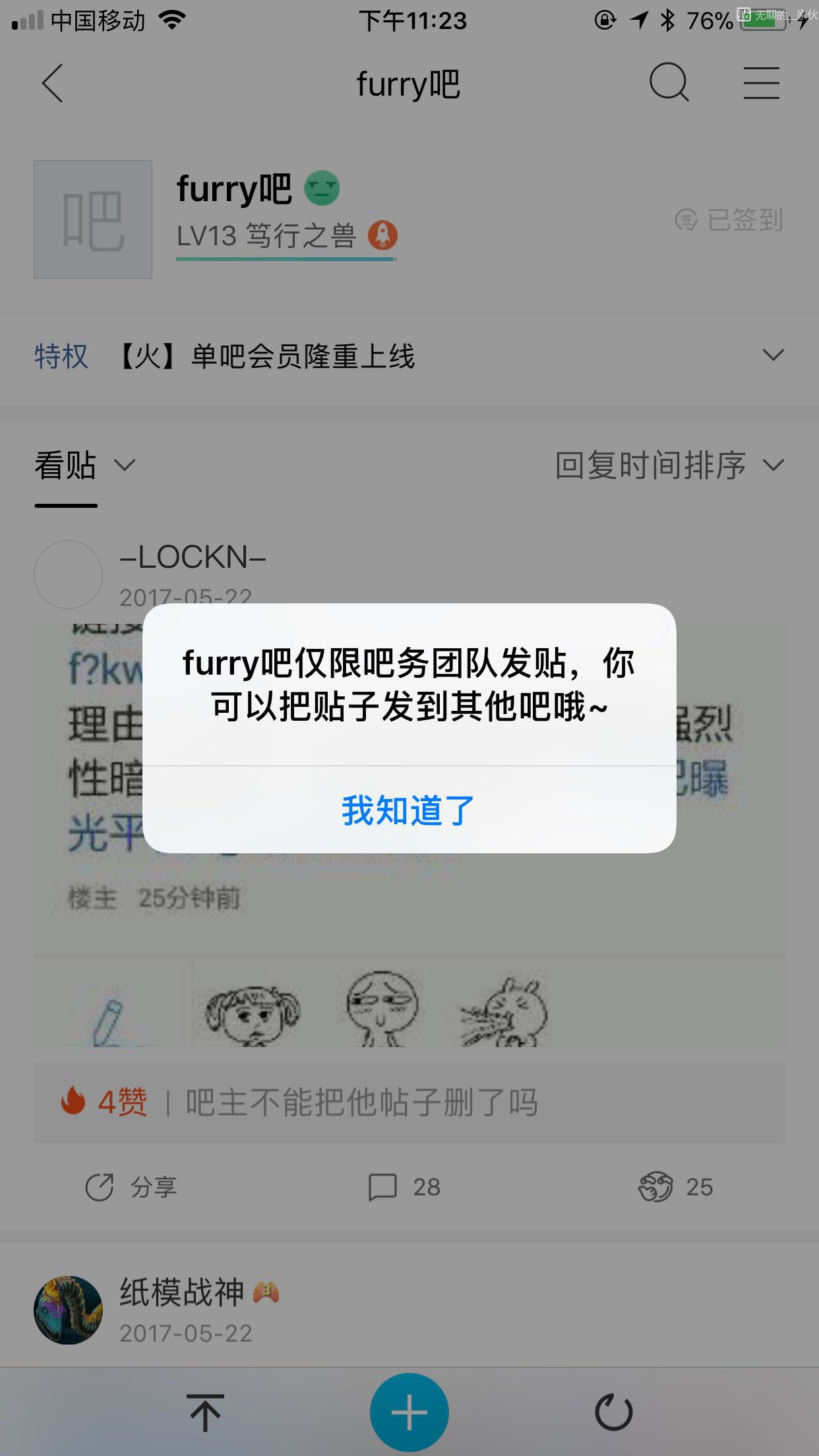Go back from furry吧
The image size is (819, 1456).
click(x=53, y=84)
